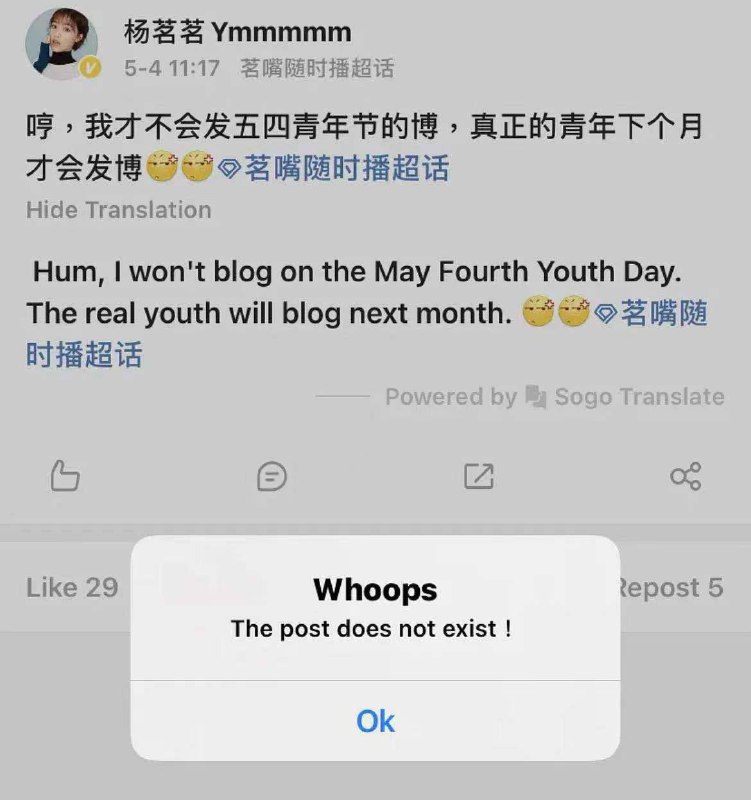The image size is (751, 800).
Task: Open the hashtag link in the English translation
Action: (665, 313)
